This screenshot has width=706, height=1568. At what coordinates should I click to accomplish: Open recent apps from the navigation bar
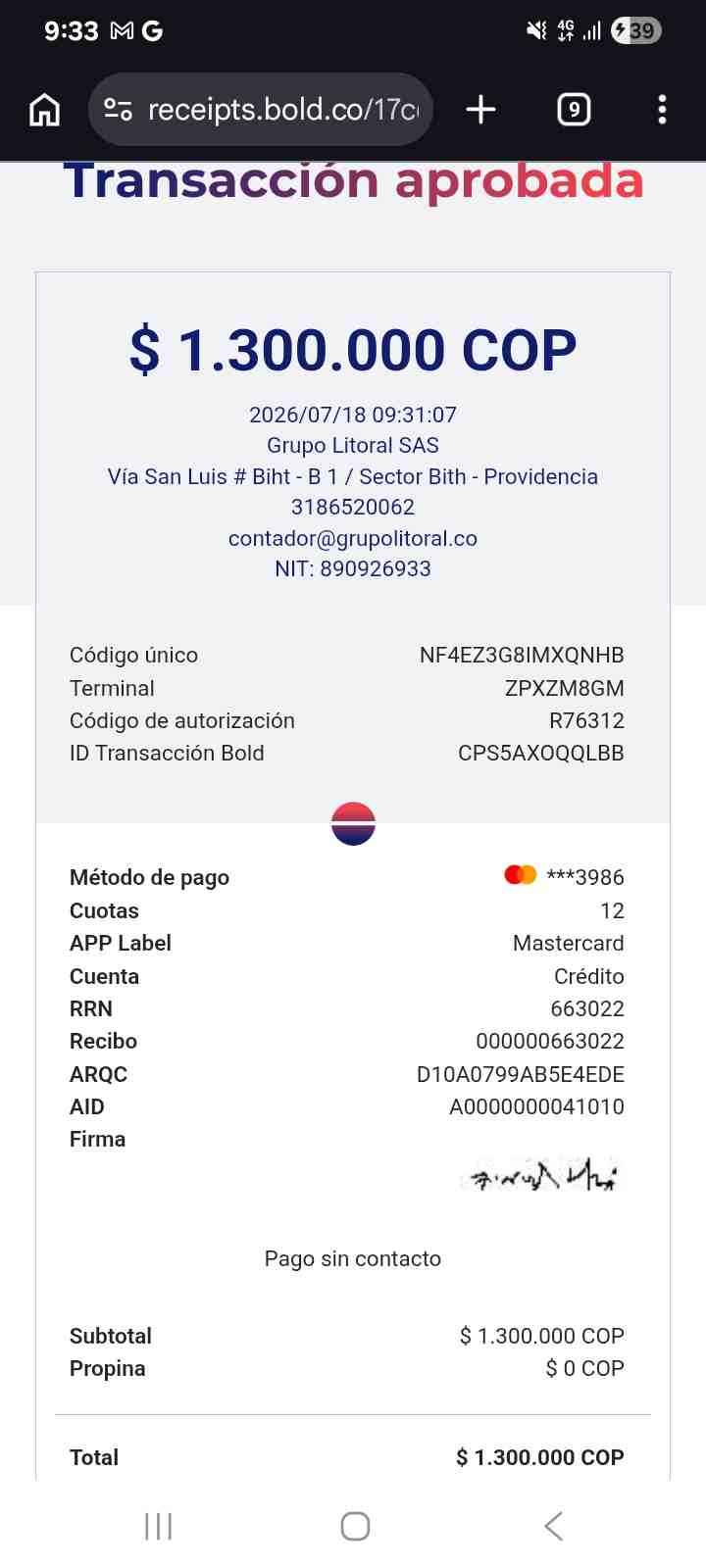click(x=158, y=1526)
